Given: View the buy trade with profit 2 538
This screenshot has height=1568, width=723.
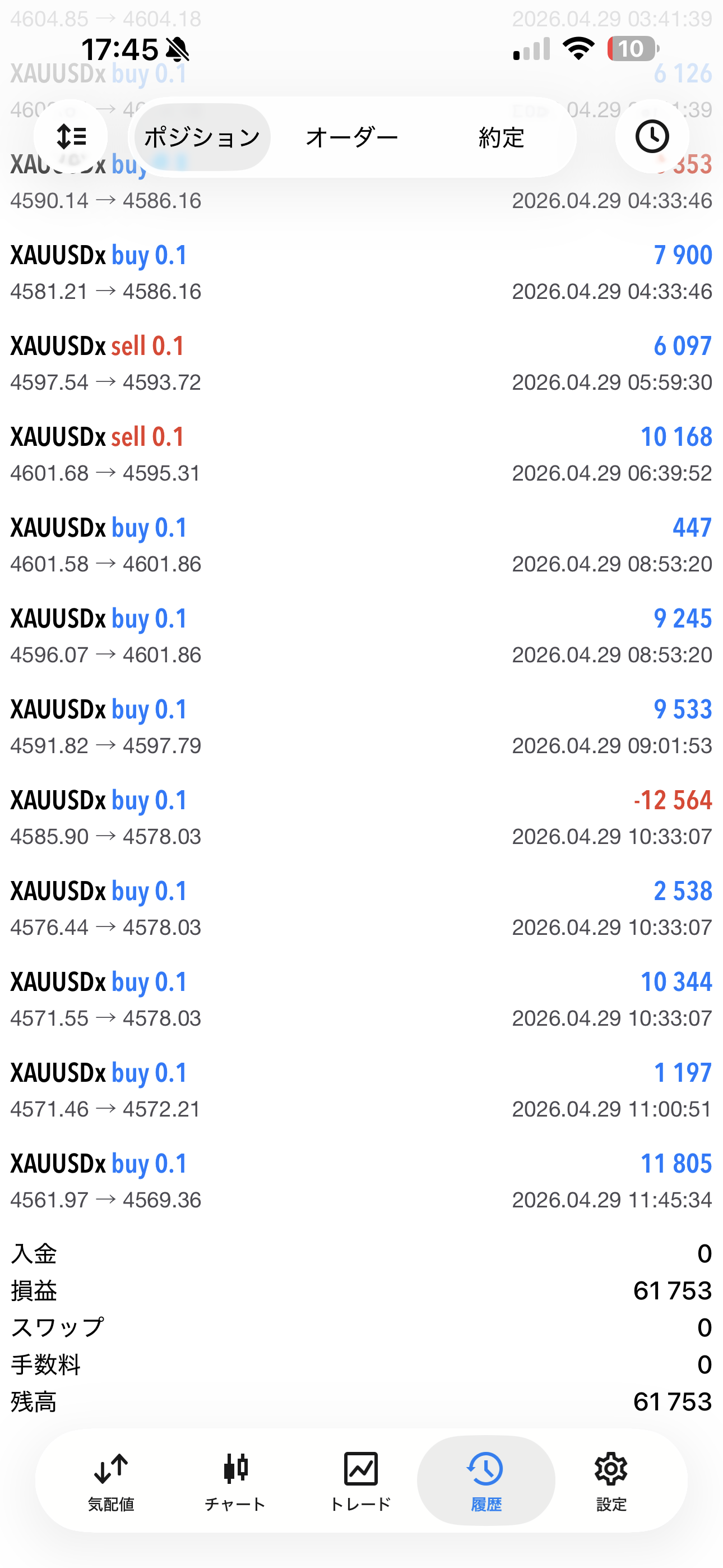Looking at the screenshot, I should point(361,909).
